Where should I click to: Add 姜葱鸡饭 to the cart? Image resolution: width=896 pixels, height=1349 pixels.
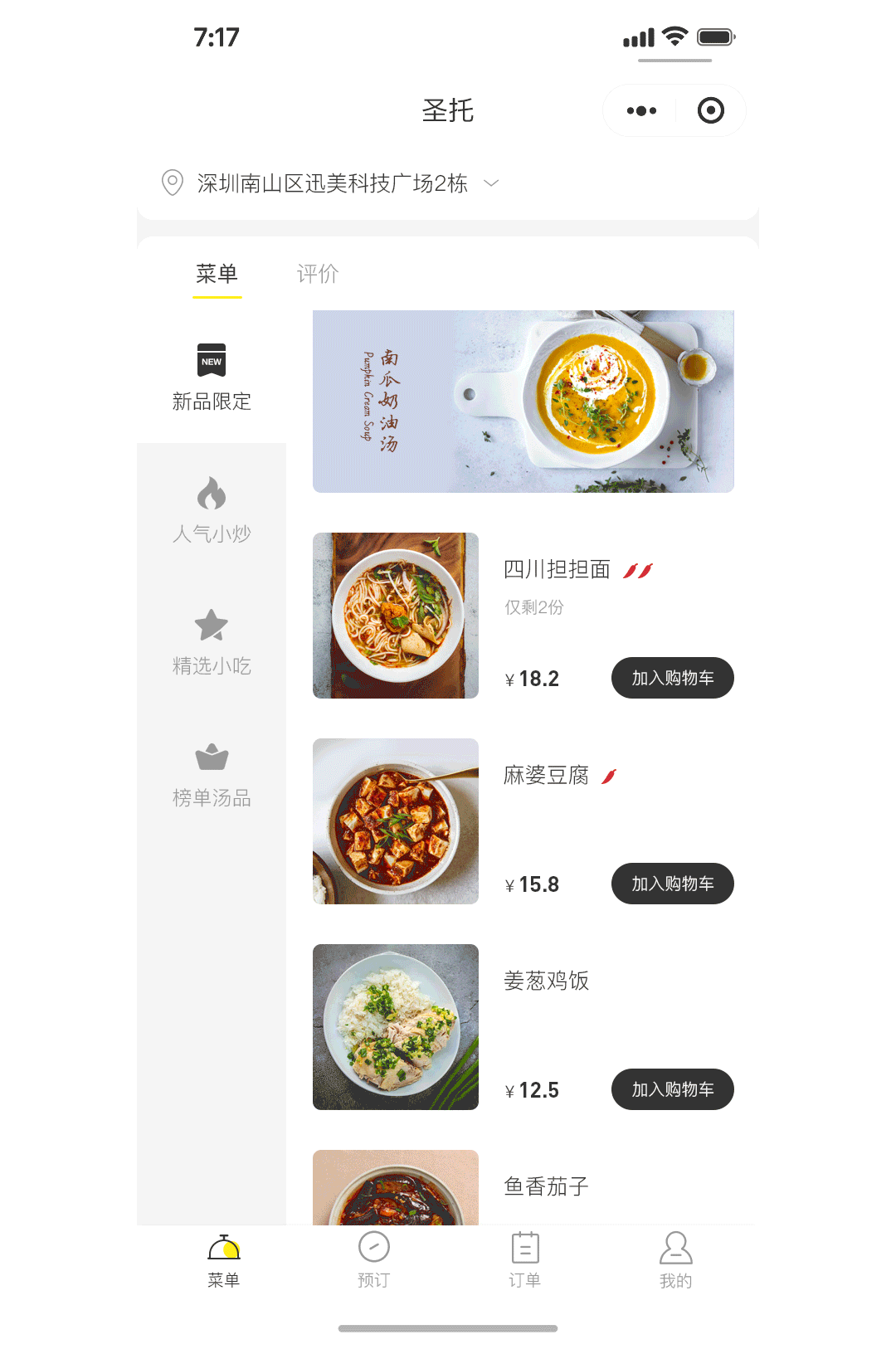click(x=672, y=1089)
